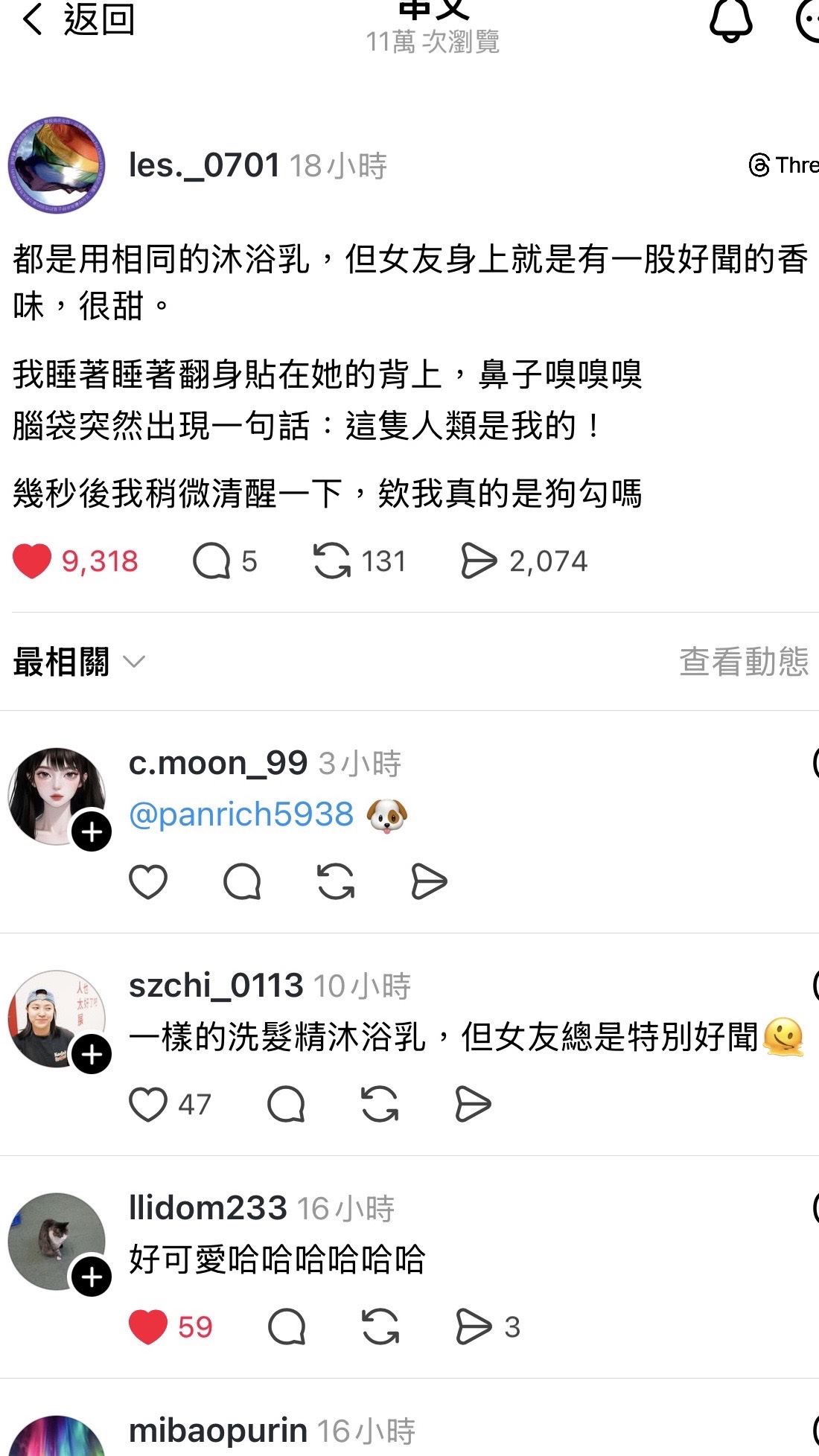Like the post by les._0701

(x=32, y=561)
